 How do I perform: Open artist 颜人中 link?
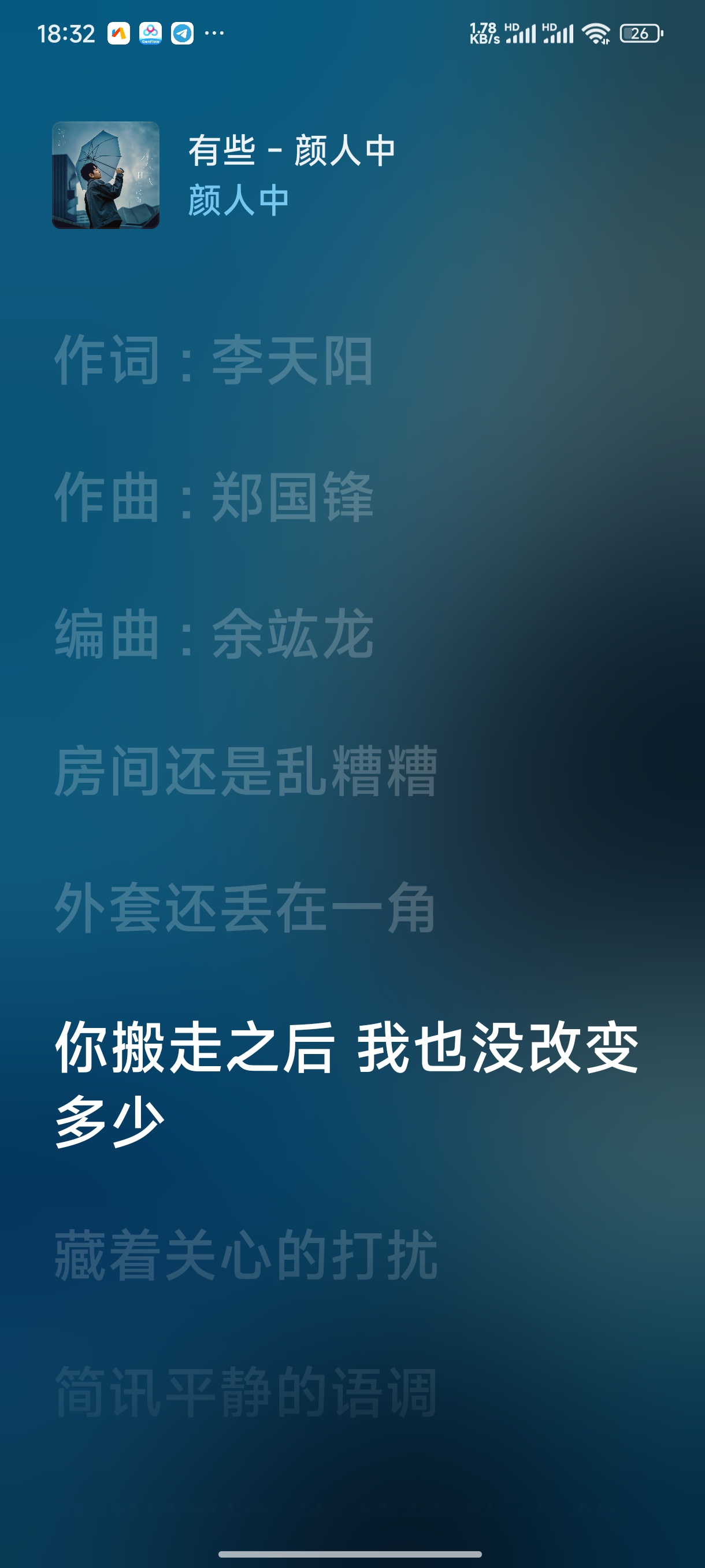click(x=239, y=200)
